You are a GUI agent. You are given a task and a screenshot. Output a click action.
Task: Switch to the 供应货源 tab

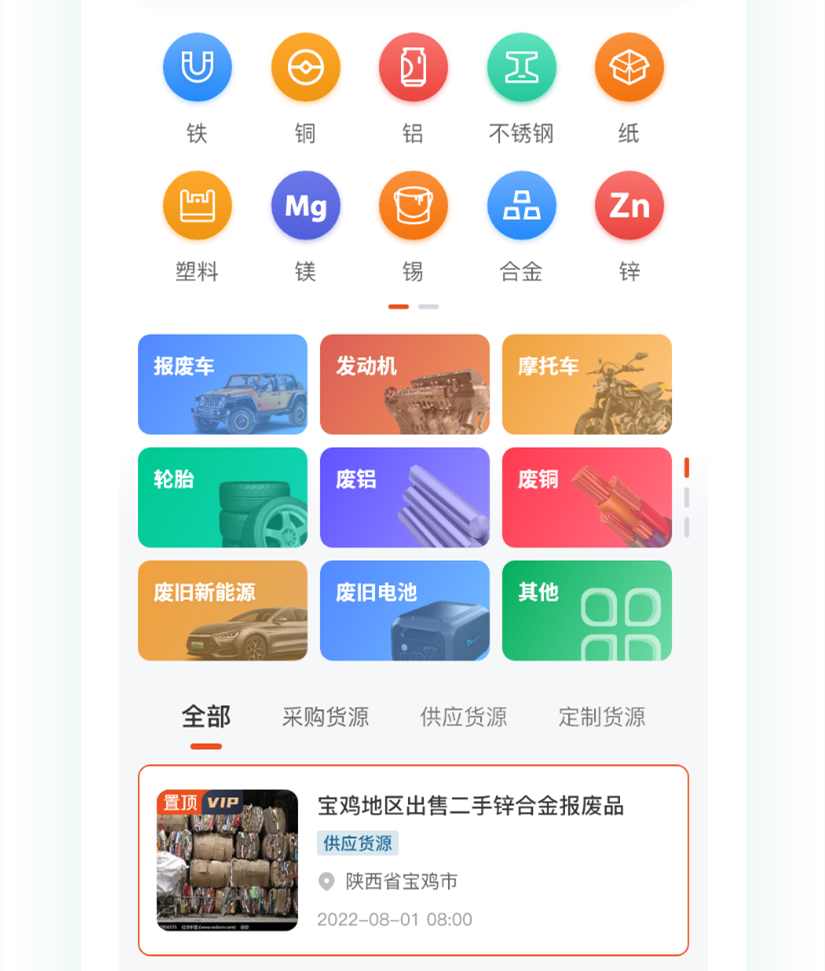[463, 717]
